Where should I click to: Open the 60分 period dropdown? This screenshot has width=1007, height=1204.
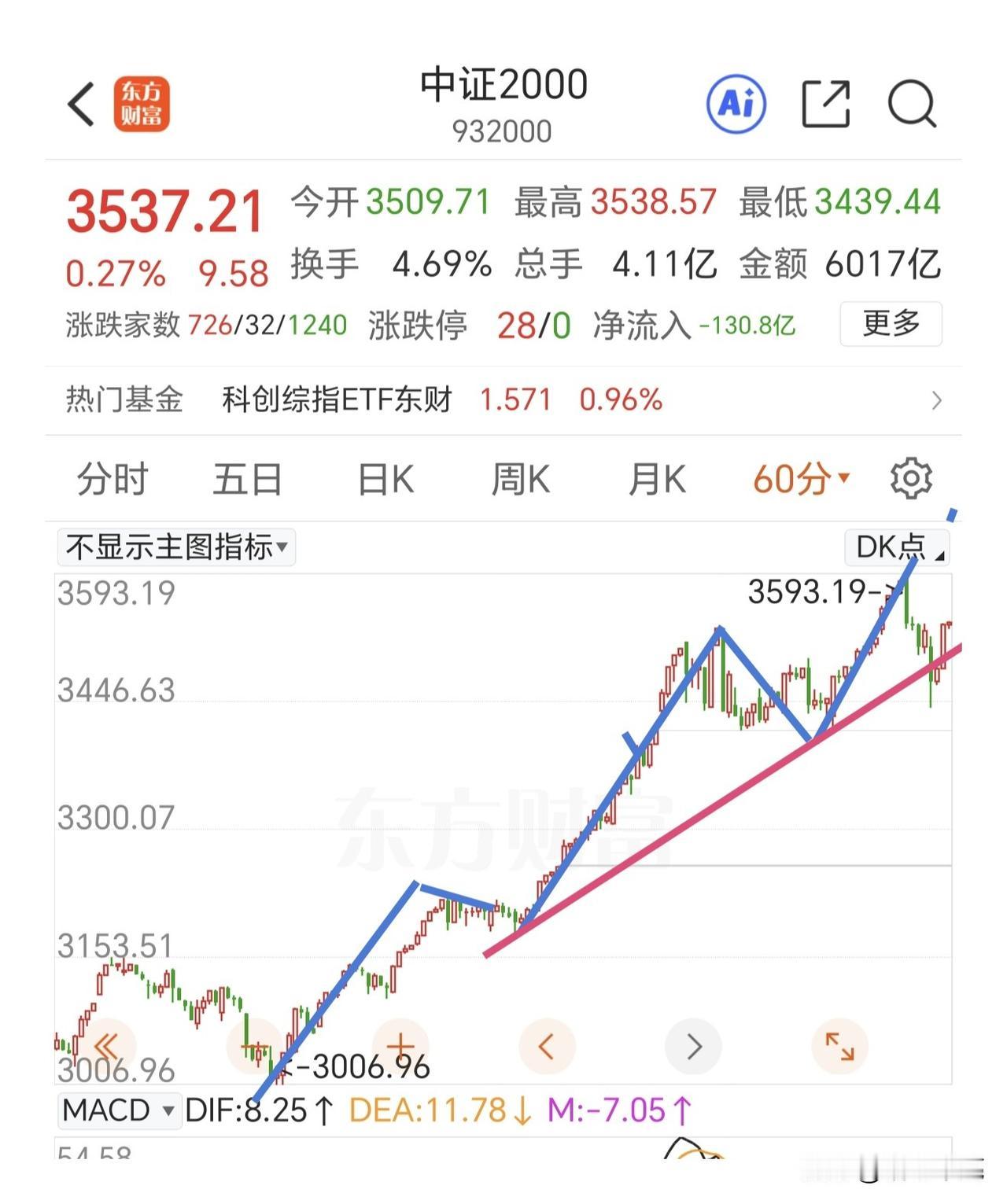(797, 477)
